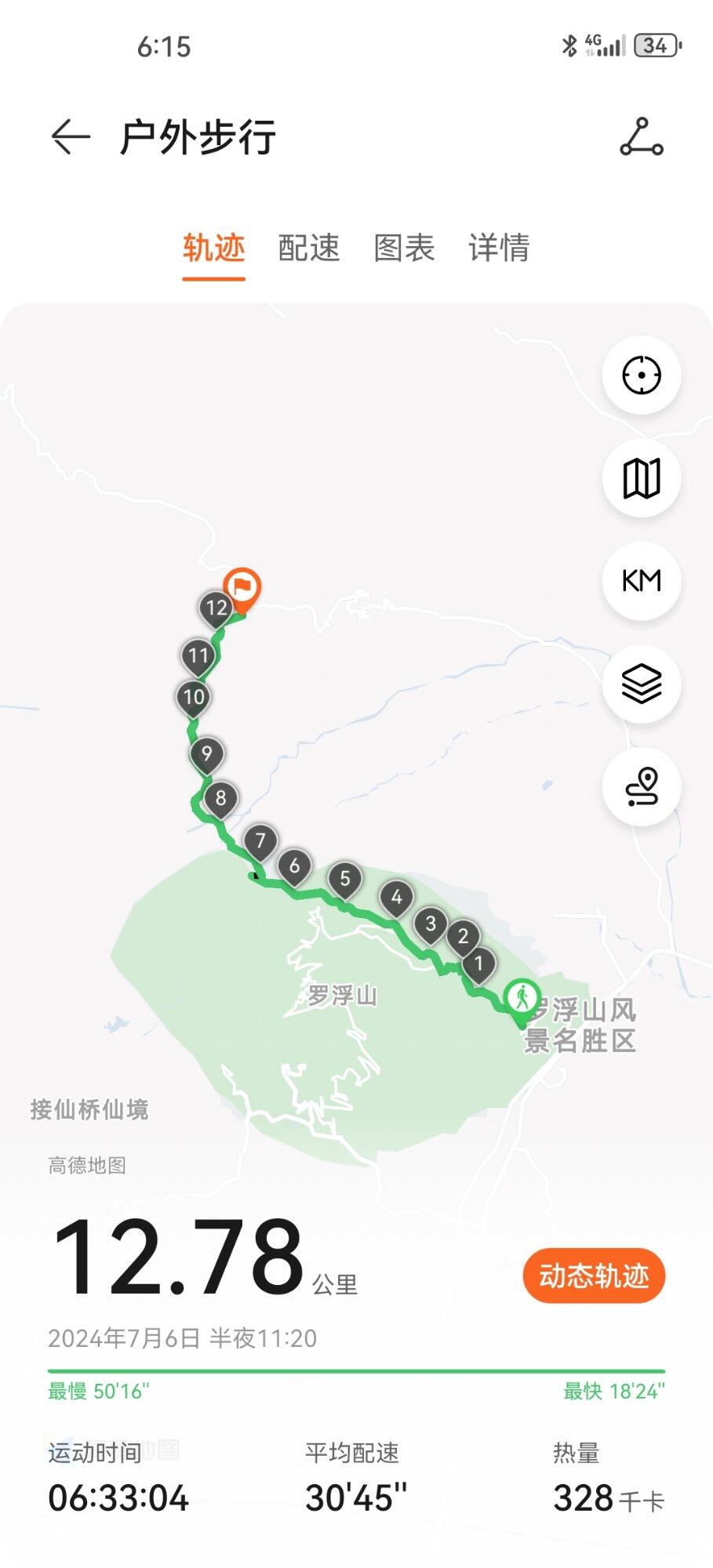This screenshot has height=1568, width=713.
Task: Toggle the KM markers button
Action: [642, 580]
